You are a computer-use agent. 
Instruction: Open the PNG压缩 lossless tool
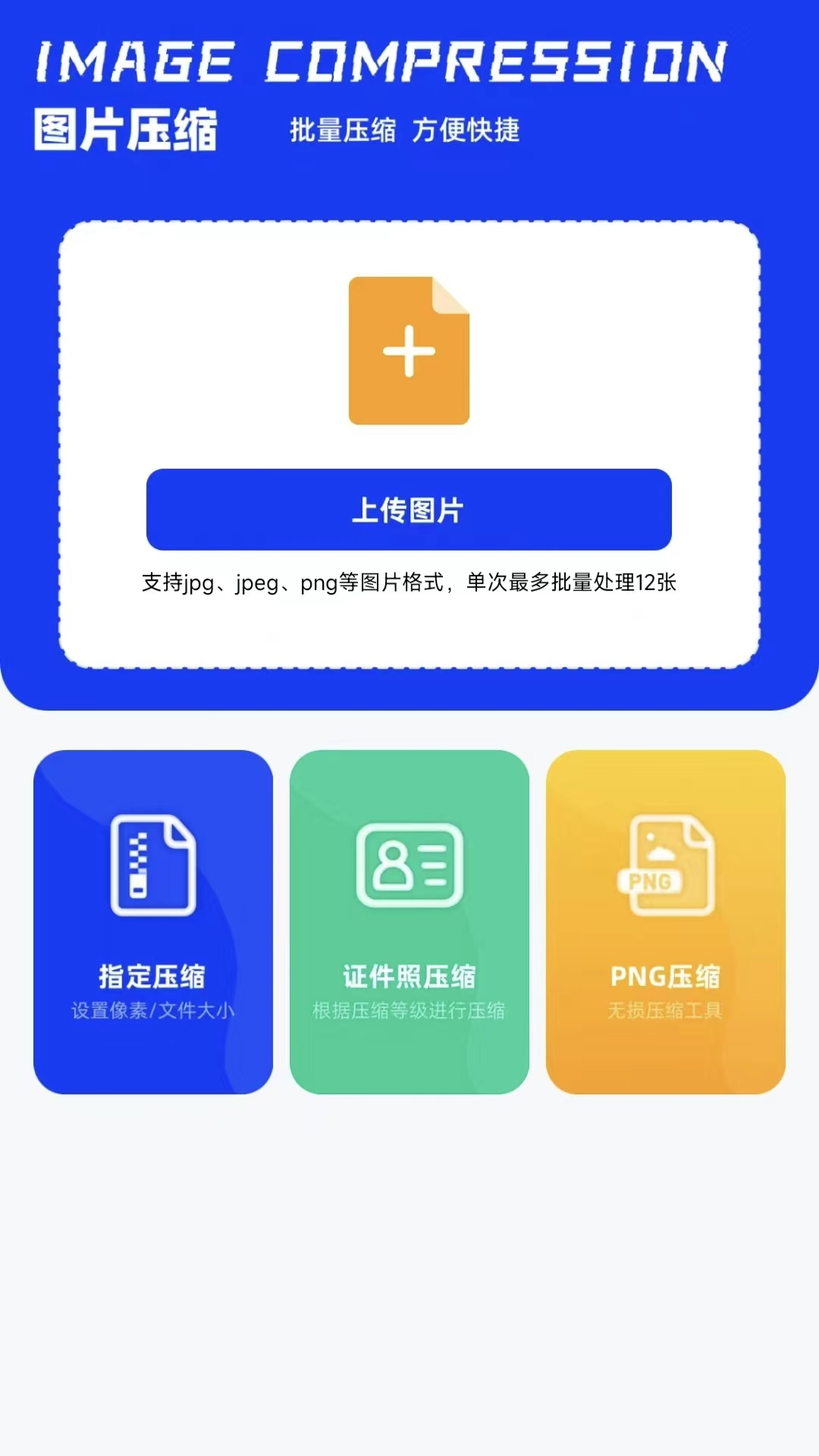665,921
